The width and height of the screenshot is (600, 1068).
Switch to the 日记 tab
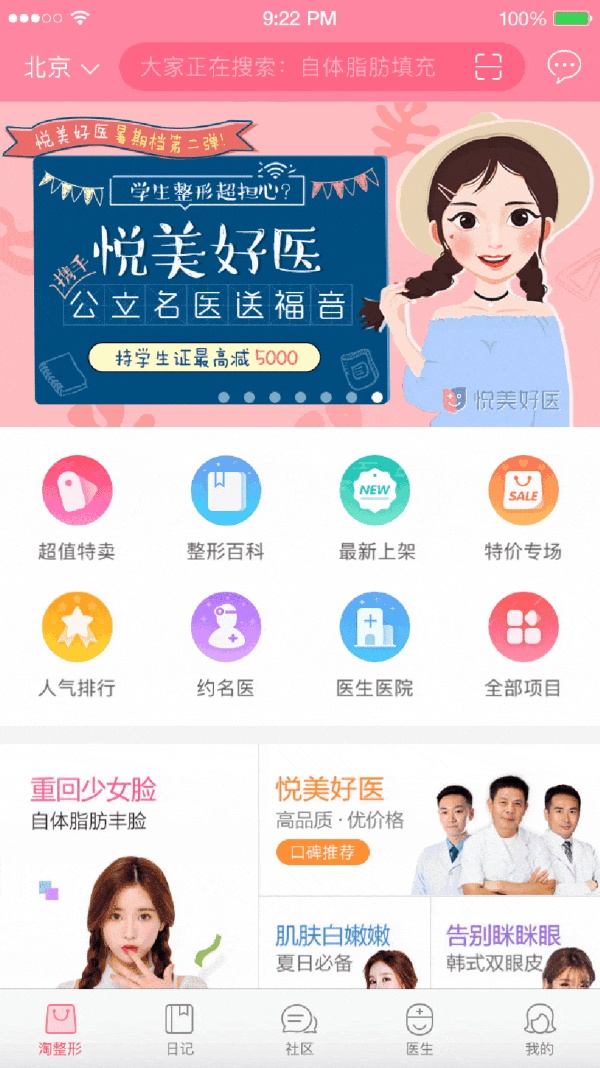coord(180,1029)
